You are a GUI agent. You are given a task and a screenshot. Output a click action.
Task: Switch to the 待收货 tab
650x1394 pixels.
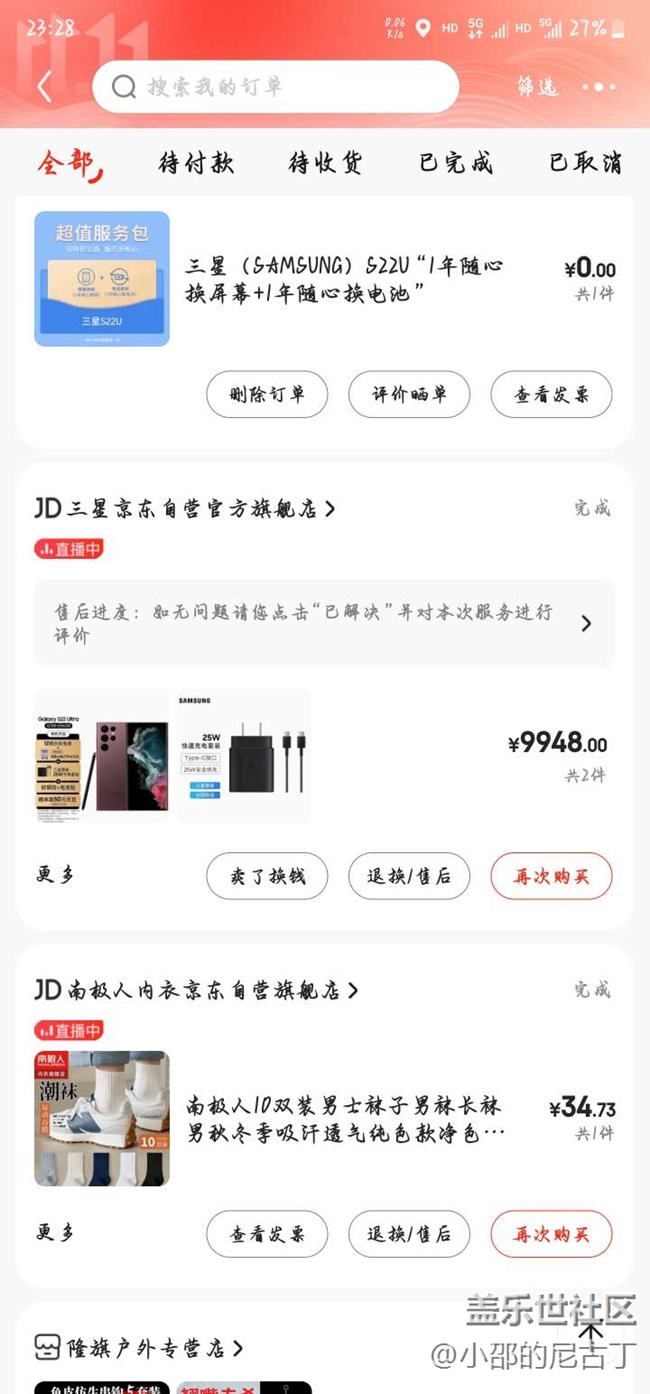(x=326, y=163)
